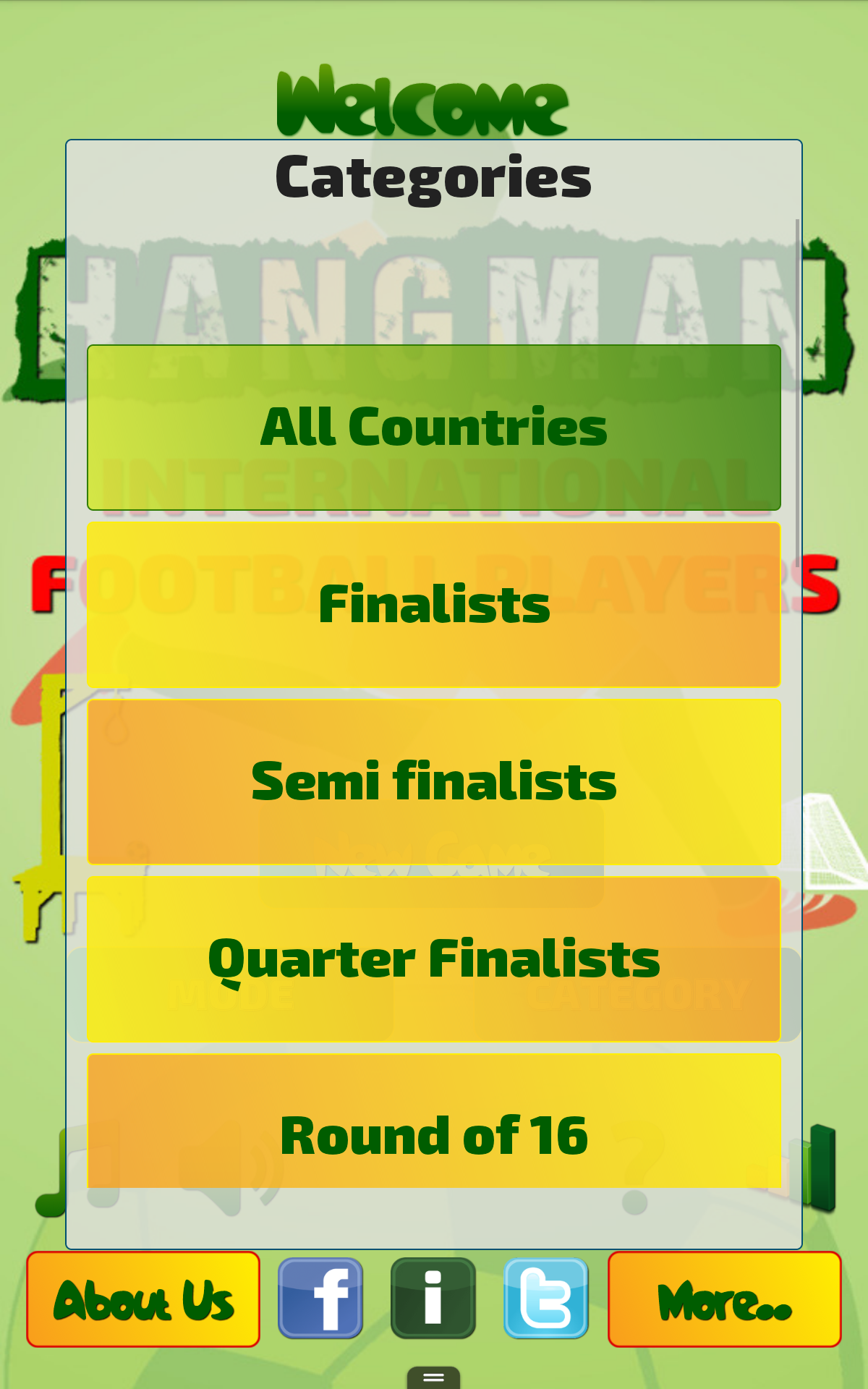Pick the Semi finalists category
The width and height of the screenshot is (868, 1389).
(x=434, y=782)
